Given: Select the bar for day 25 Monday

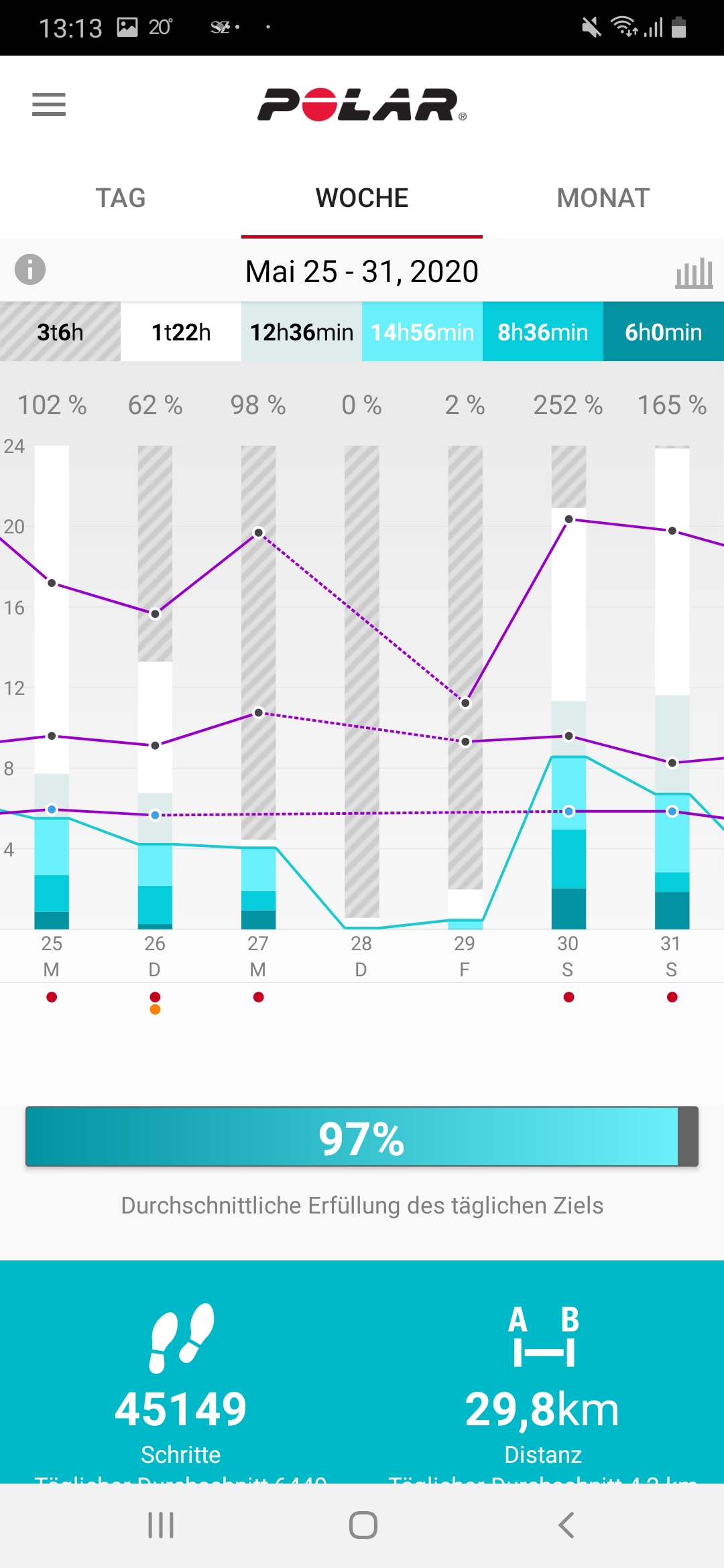Looking at the screenshot, I should coord(52,687).
